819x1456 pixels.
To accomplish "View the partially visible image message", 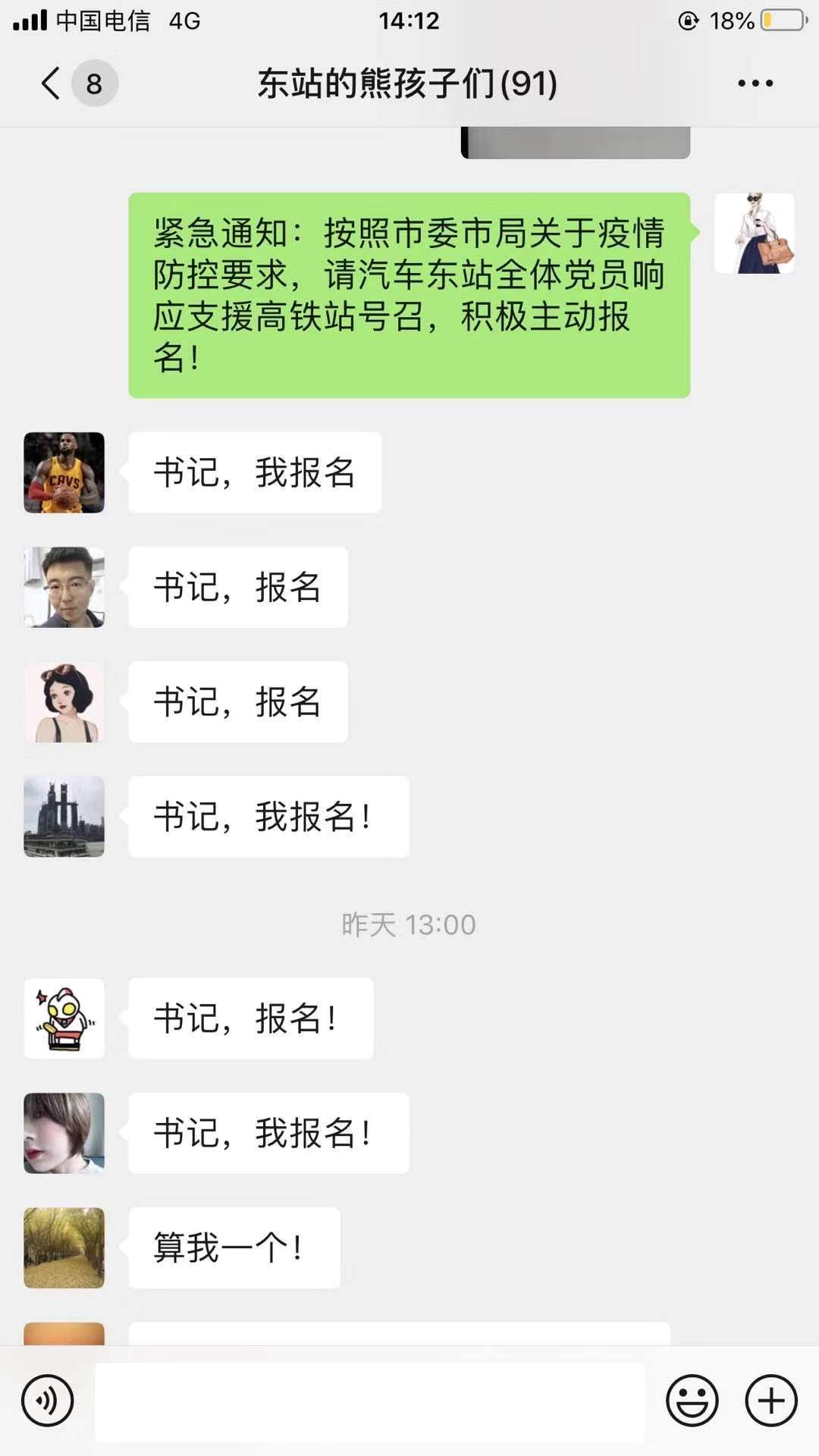I will (575, 143).
